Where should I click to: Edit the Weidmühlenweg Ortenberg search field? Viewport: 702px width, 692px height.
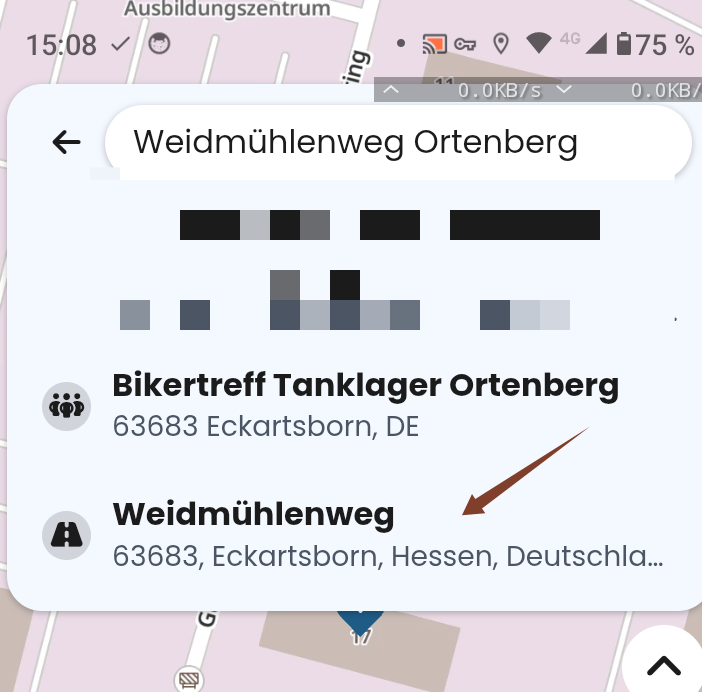(398, 143)
